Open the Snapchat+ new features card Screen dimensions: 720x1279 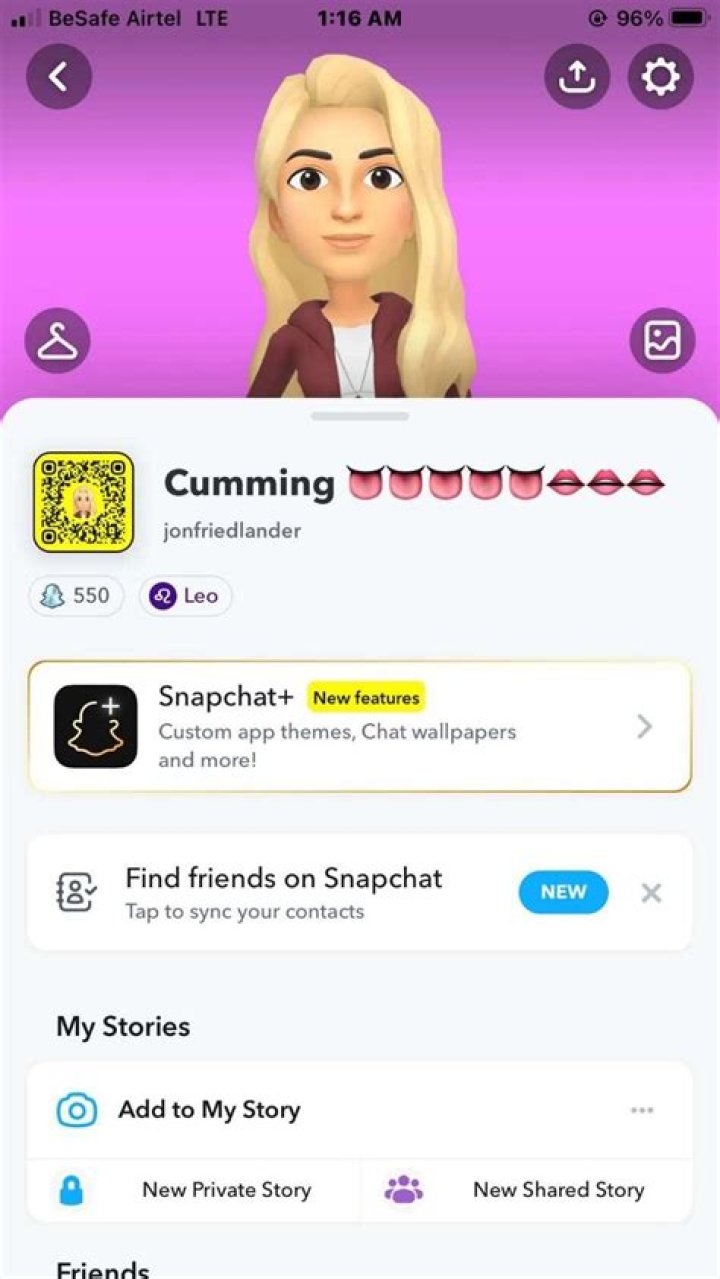(x=360, y=726)
